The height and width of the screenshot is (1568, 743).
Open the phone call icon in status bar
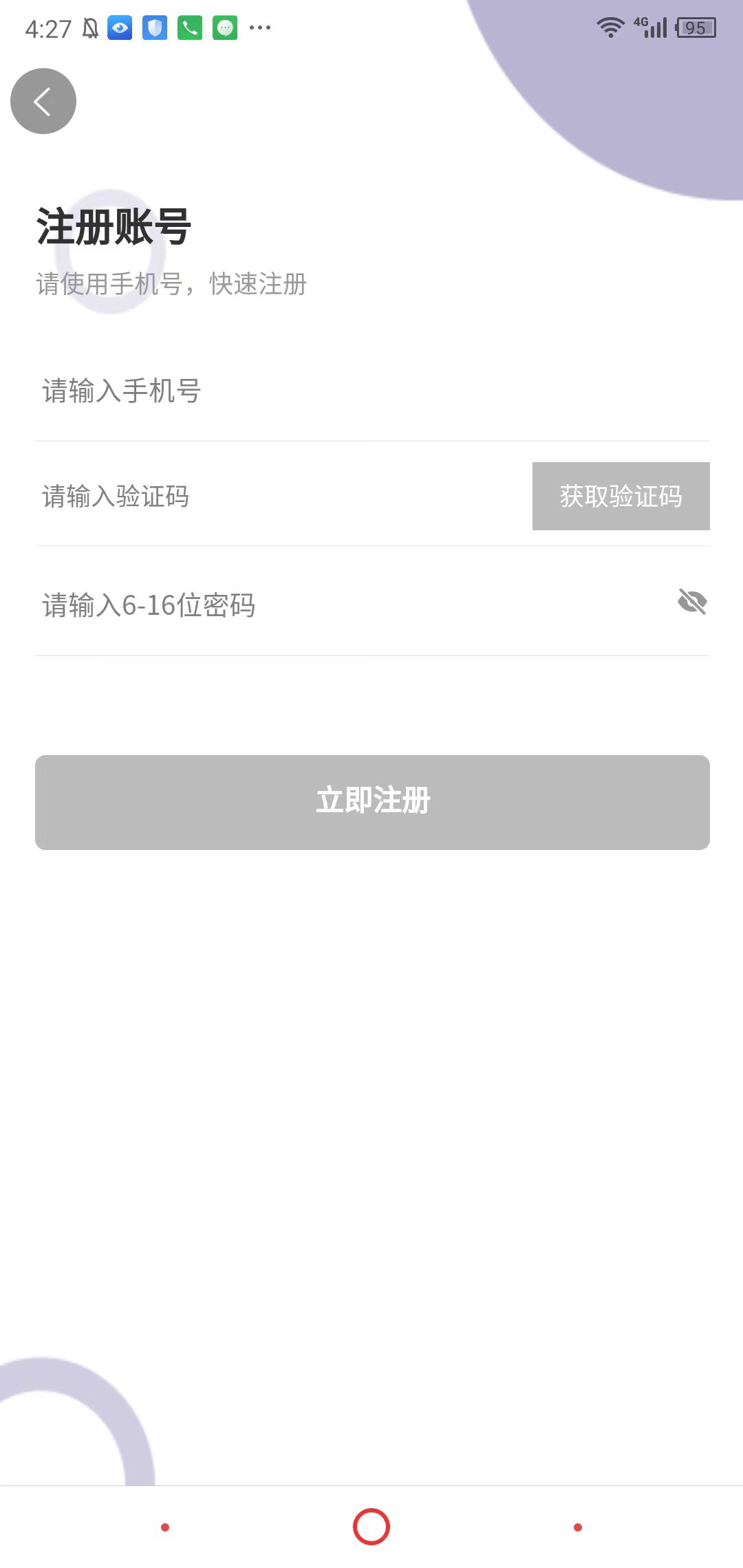coord(189,28)
